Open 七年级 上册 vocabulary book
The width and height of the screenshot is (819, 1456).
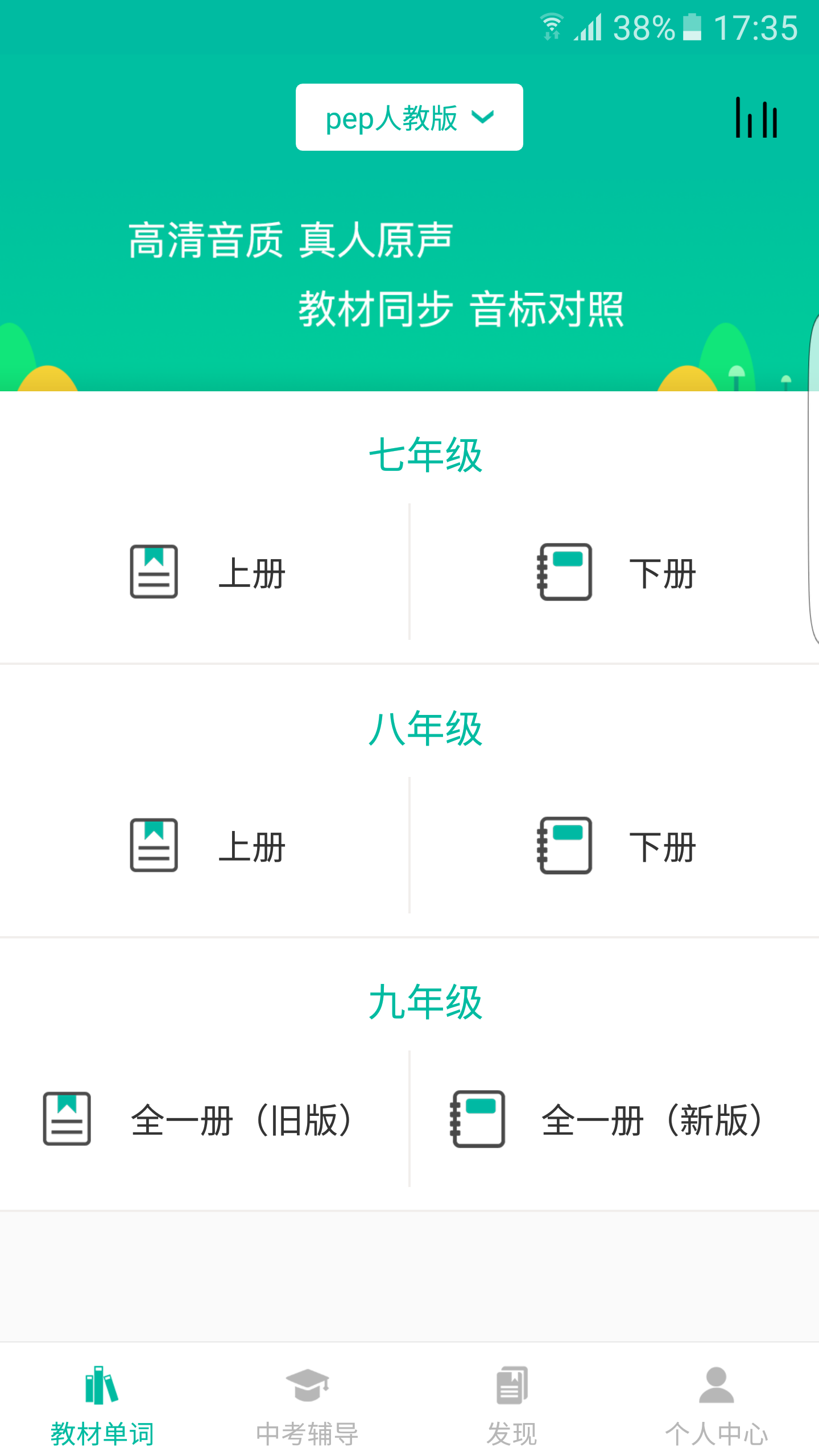[205, 572]
